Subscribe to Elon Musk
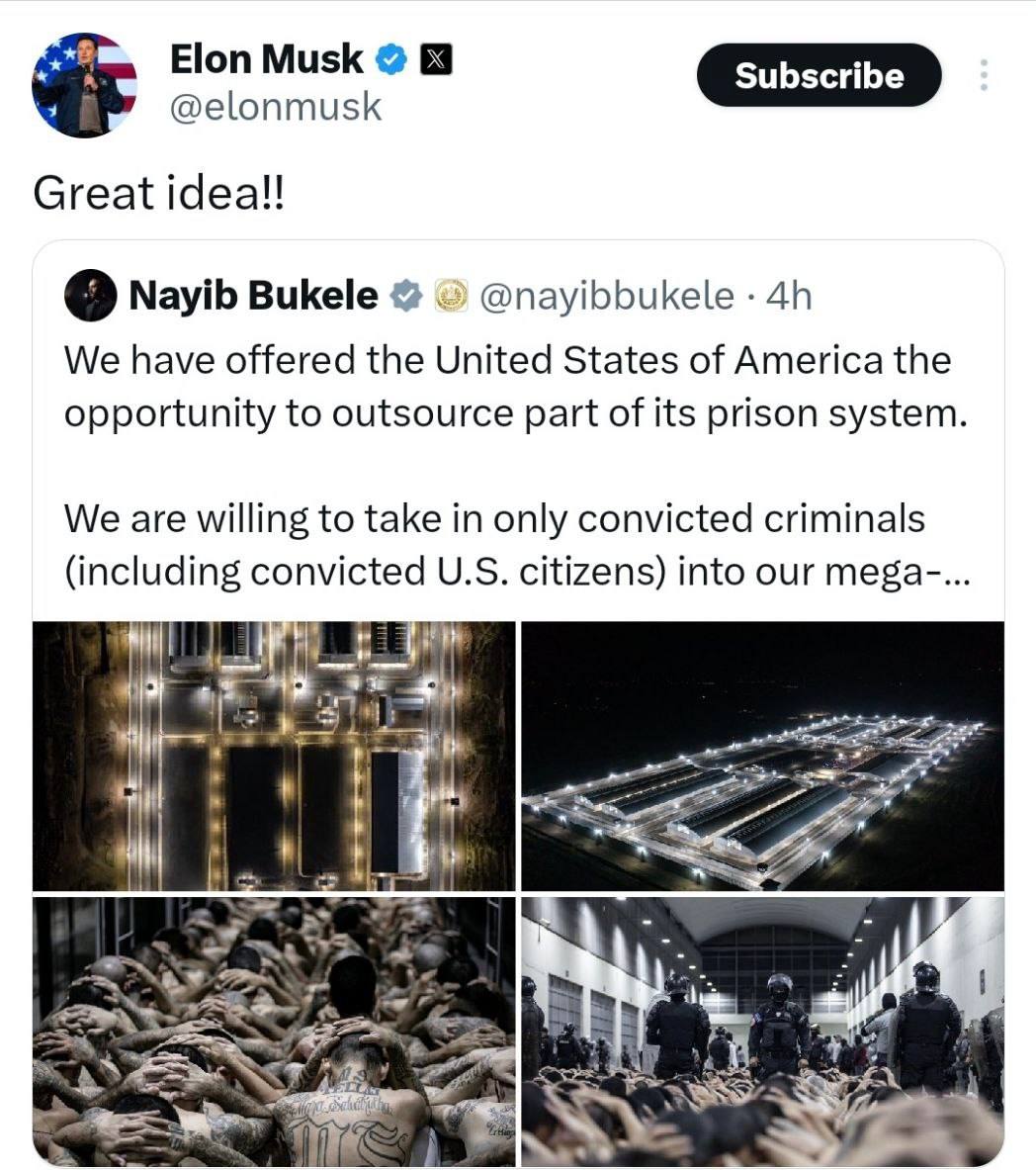This screenshot has width=1036, height=1170. (819, 76)
